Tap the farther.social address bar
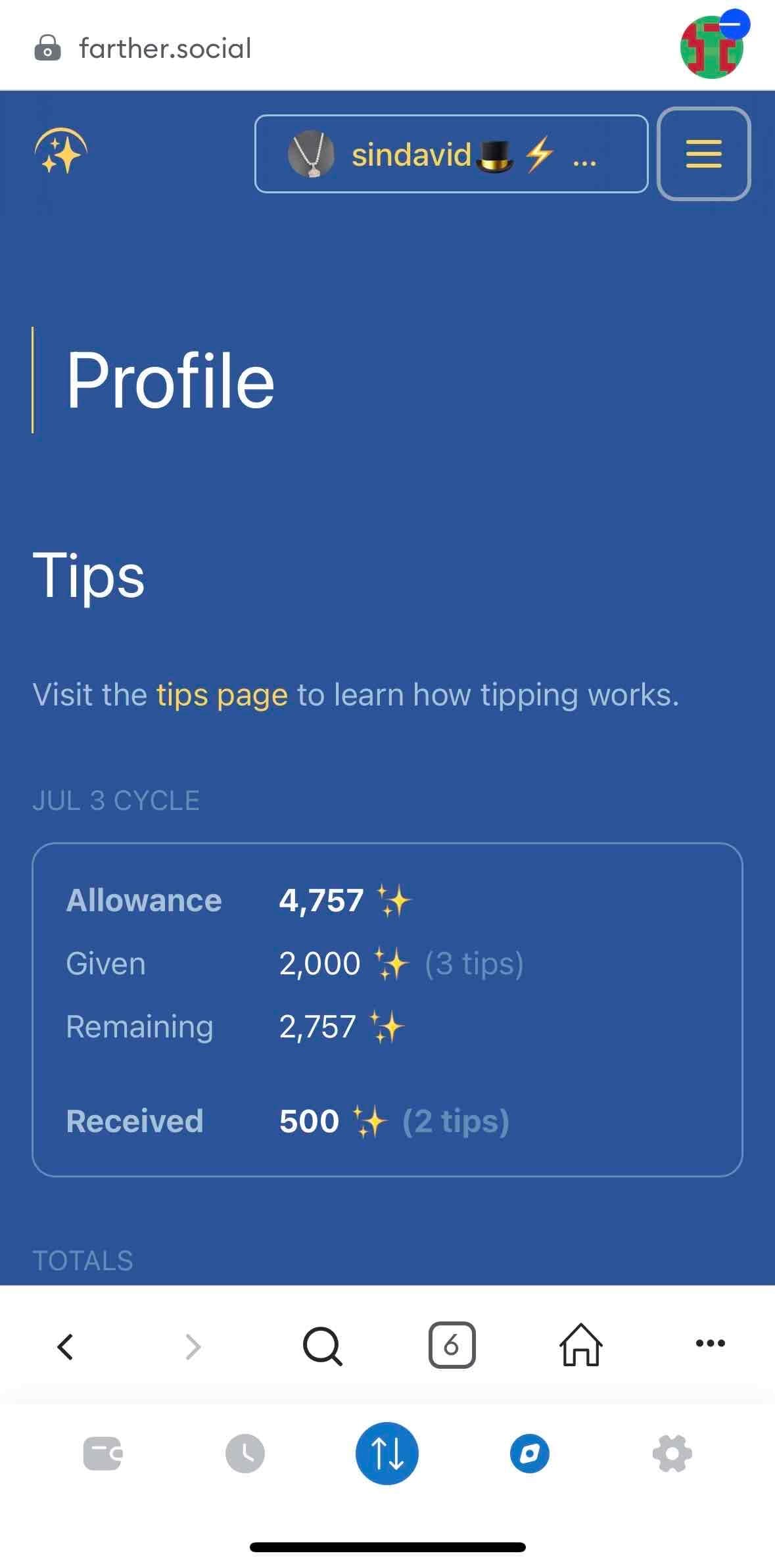Screen dimensions: 775x1568 [164, 49]
